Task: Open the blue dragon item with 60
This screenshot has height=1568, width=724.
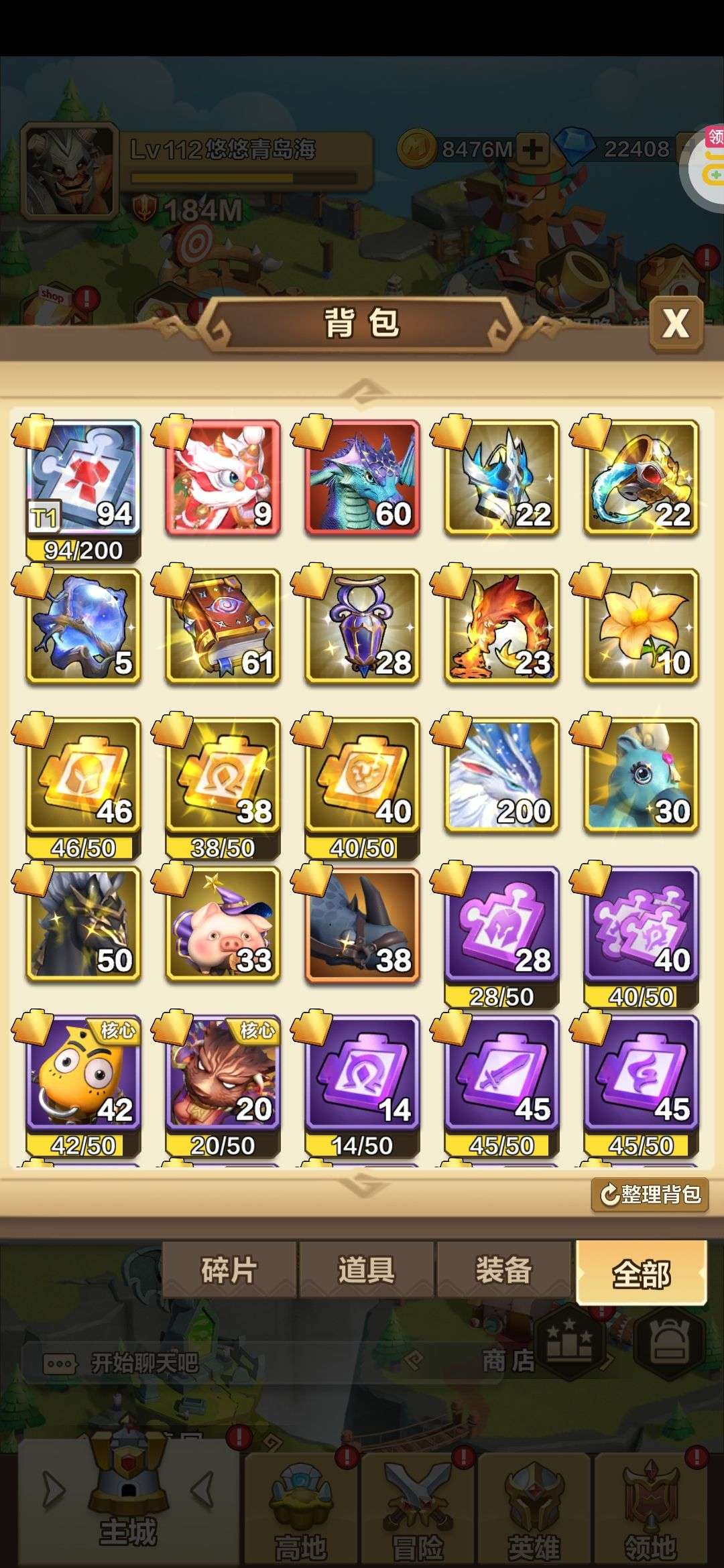Action: tap(362, 477)
